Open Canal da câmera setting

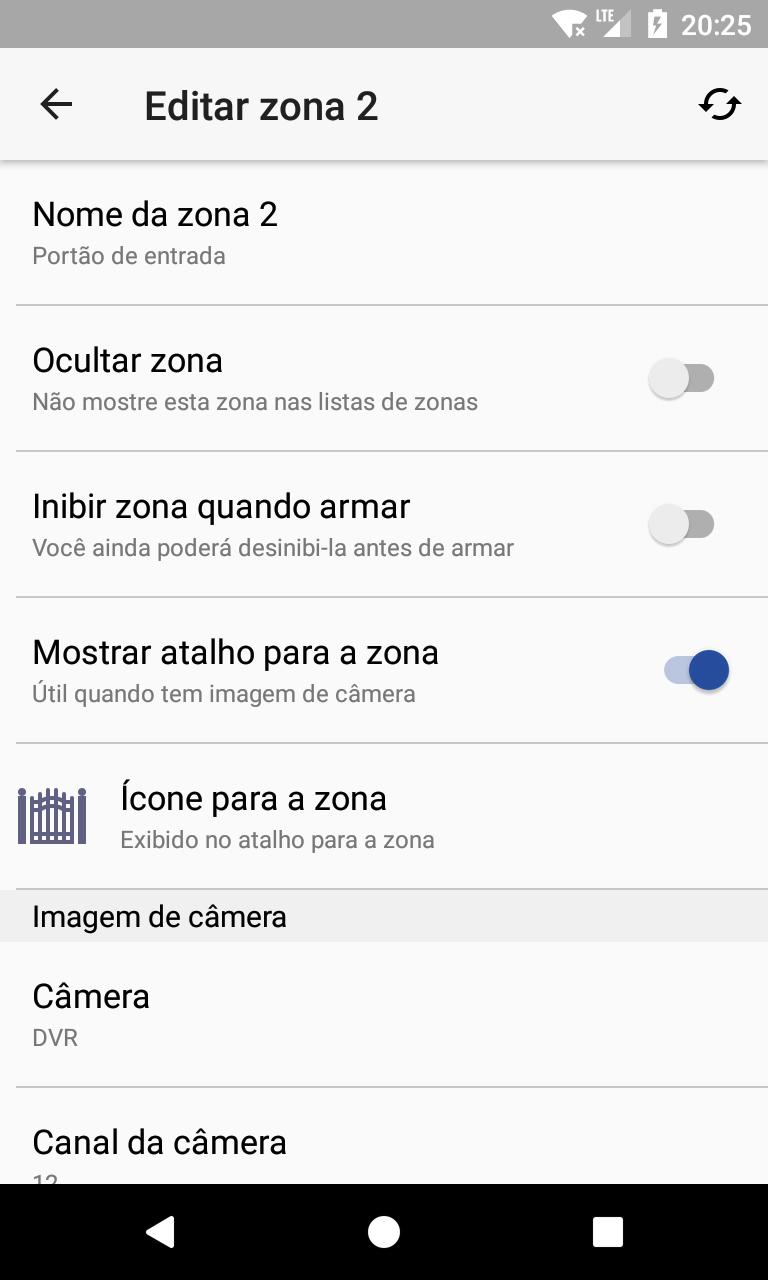click(x=384, y=1137)
